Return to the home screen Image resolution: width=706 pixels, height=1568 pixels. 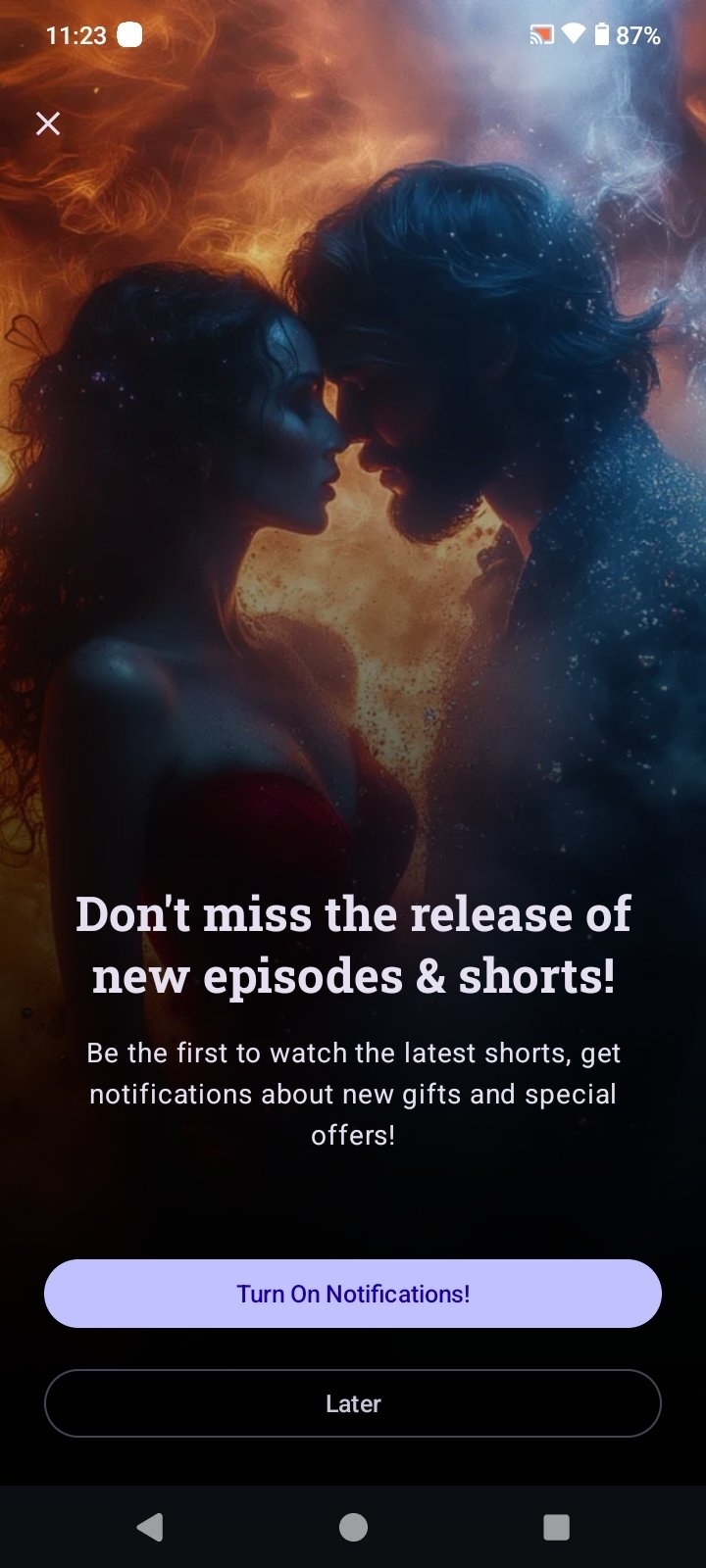click(x=353, y=1527)
